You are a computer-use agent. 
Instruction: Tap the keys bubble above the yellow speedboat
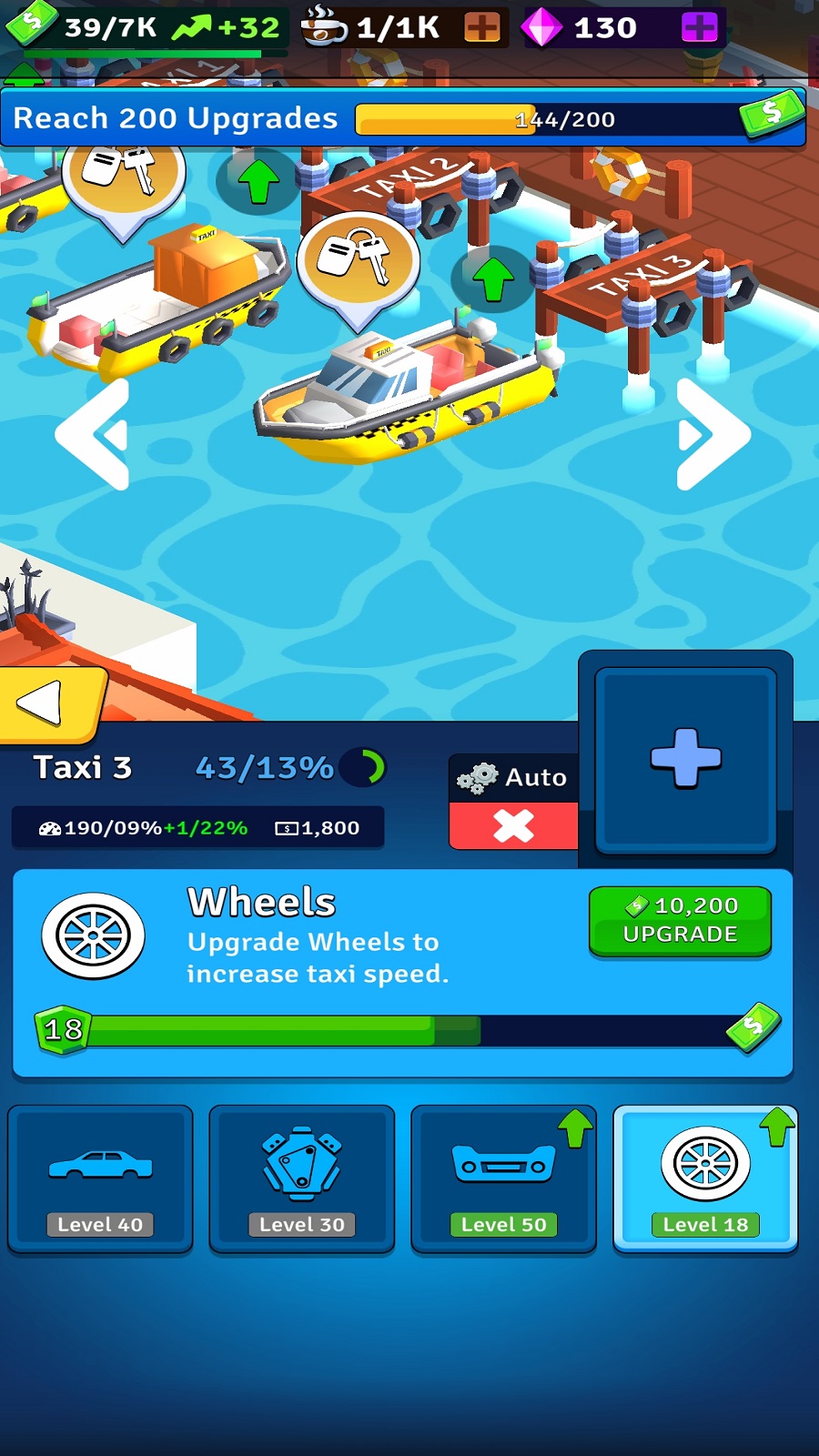tap(358, 258)
